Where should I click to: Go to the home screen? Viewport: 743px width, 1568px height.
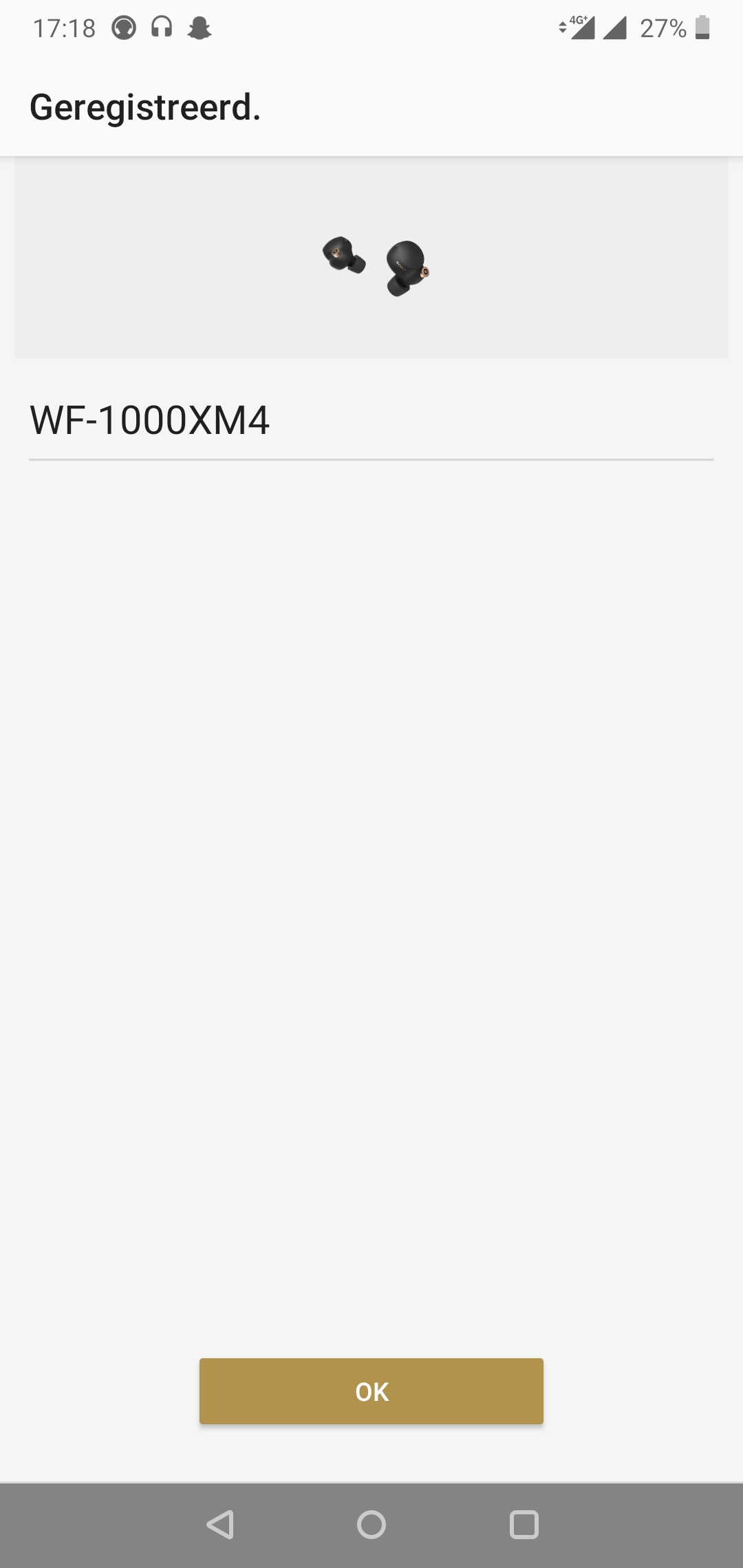click(371, 1525)
